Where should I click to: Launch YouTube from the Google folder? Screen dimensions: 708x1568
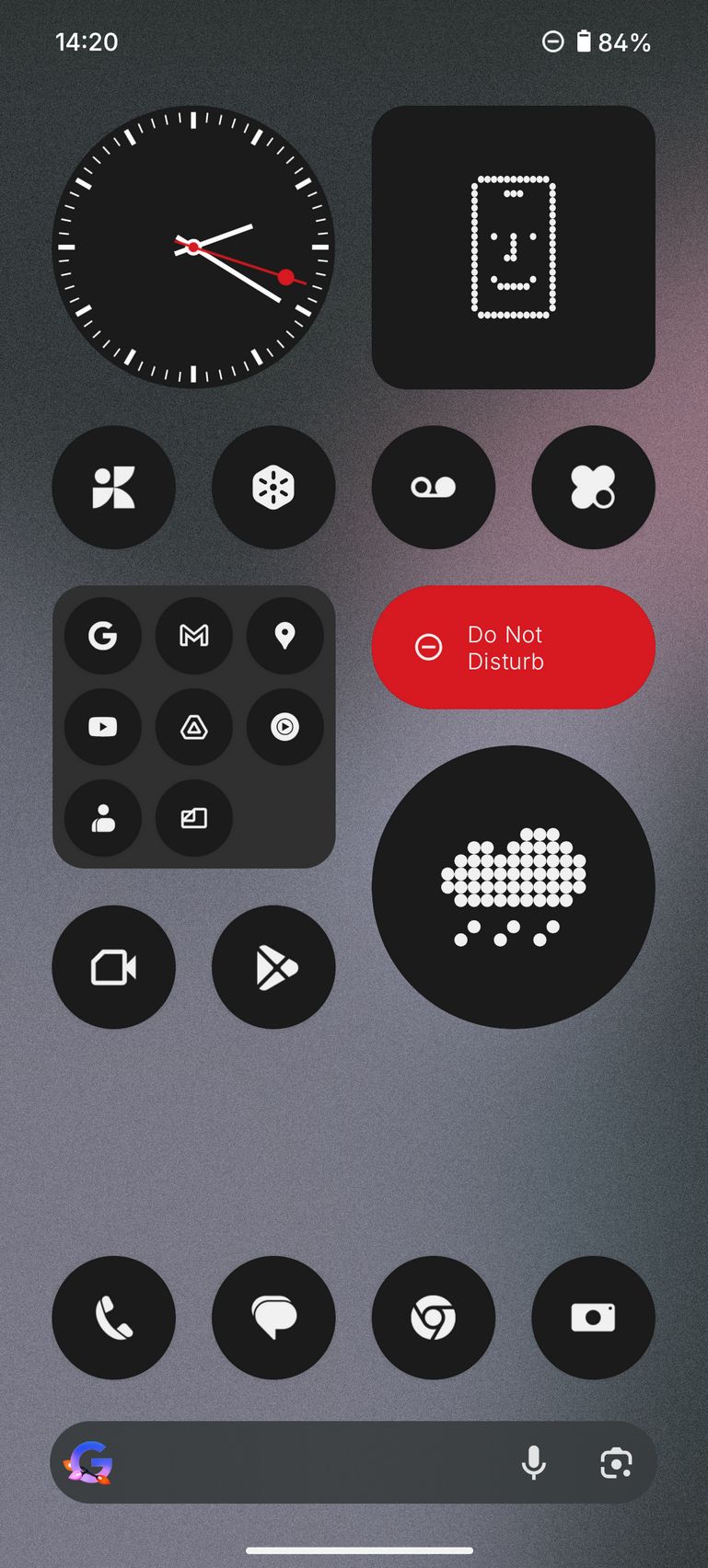pyautogui.click(x=102, y=727)
